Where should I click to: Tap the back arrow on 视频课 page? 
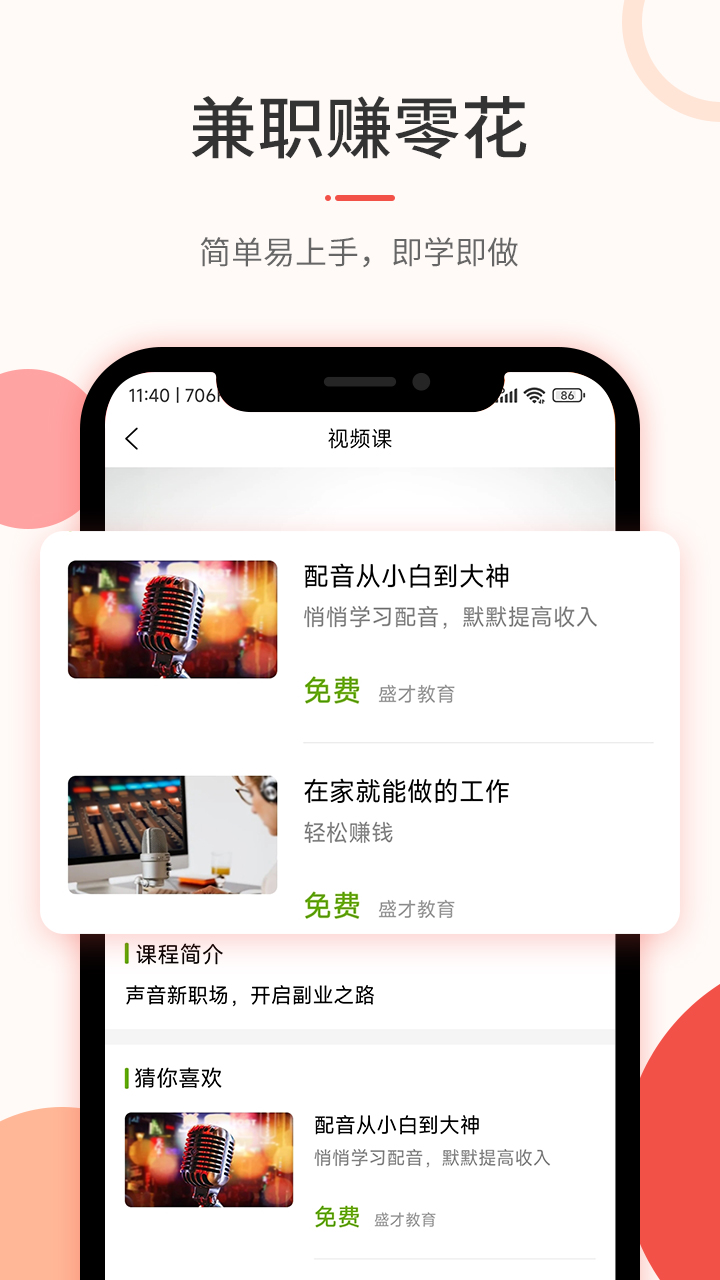tap(130, 439)
